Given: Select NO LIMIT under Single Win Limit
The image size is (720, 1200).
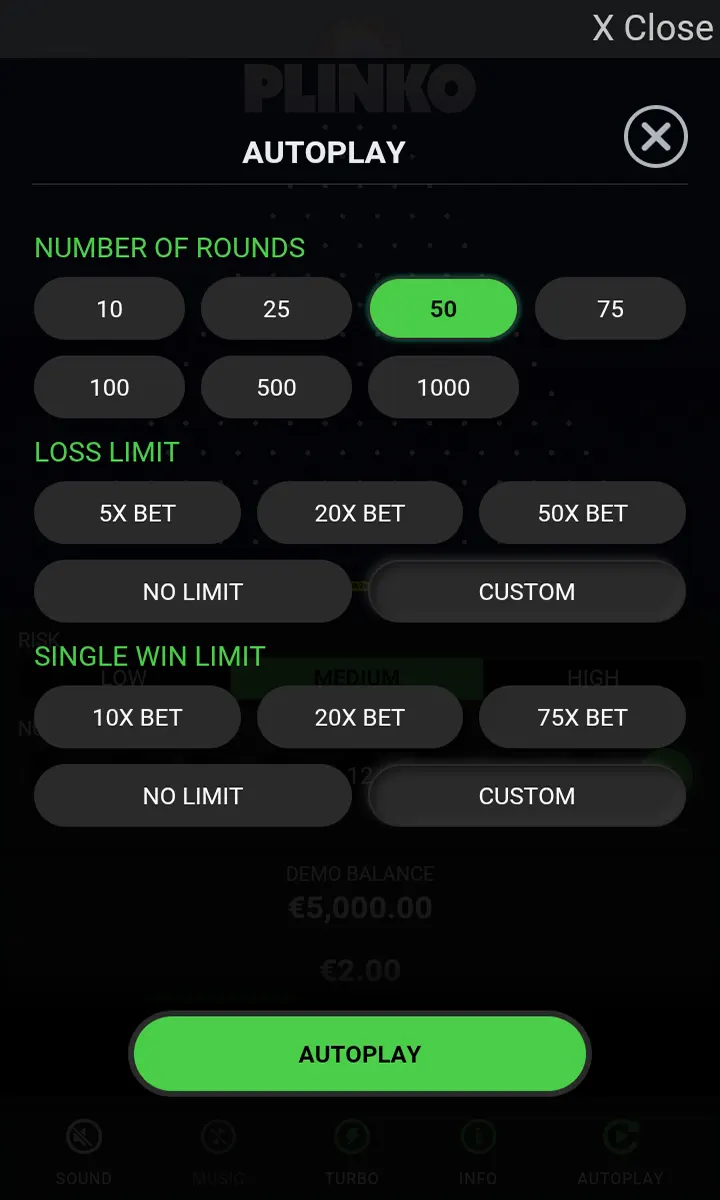Looking at the screenshot, I should pos(192,796).
